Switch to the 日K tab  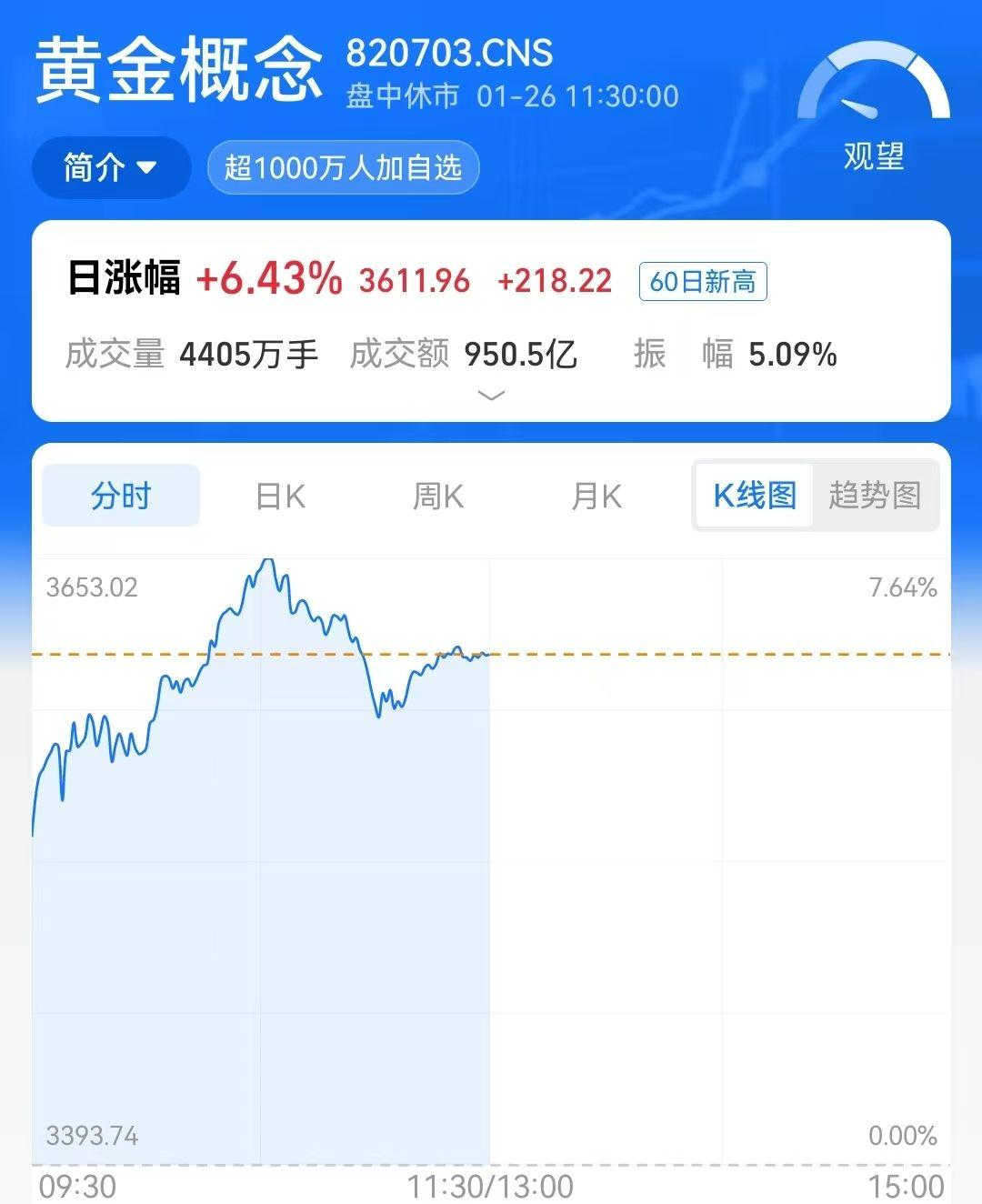click(x=280, y=497)
